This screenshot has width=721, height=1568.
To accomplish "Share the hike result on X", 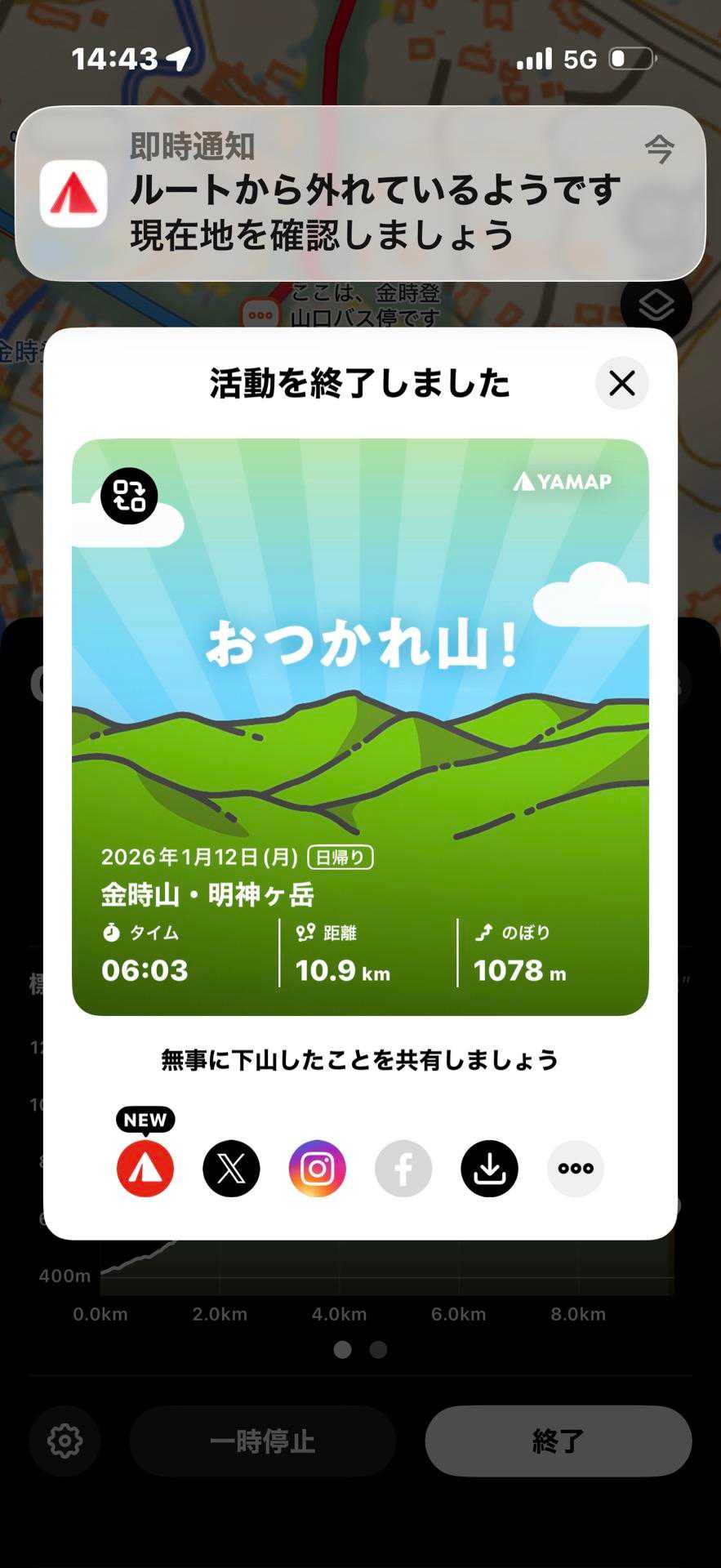I will point(231,1169).
